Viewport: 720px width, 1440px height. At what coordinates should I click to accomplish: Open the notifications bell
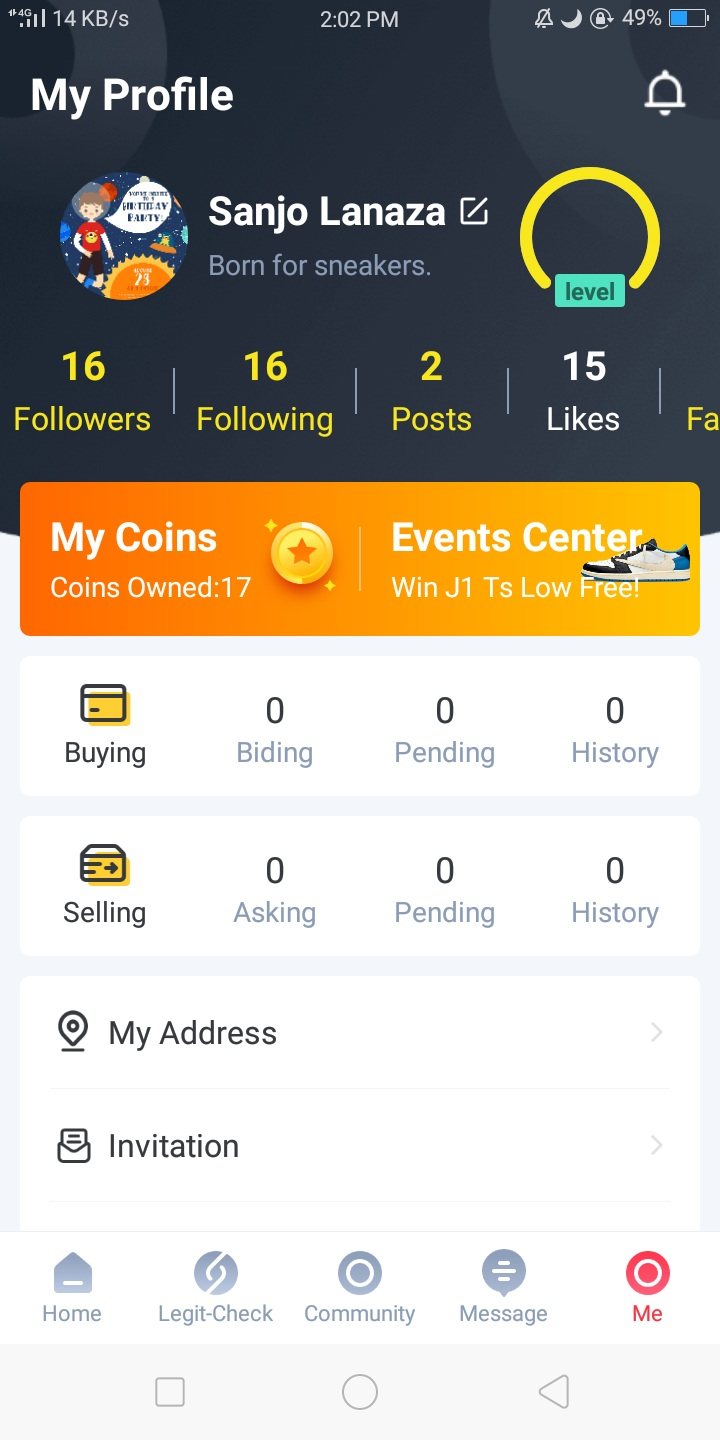[664, 94]
